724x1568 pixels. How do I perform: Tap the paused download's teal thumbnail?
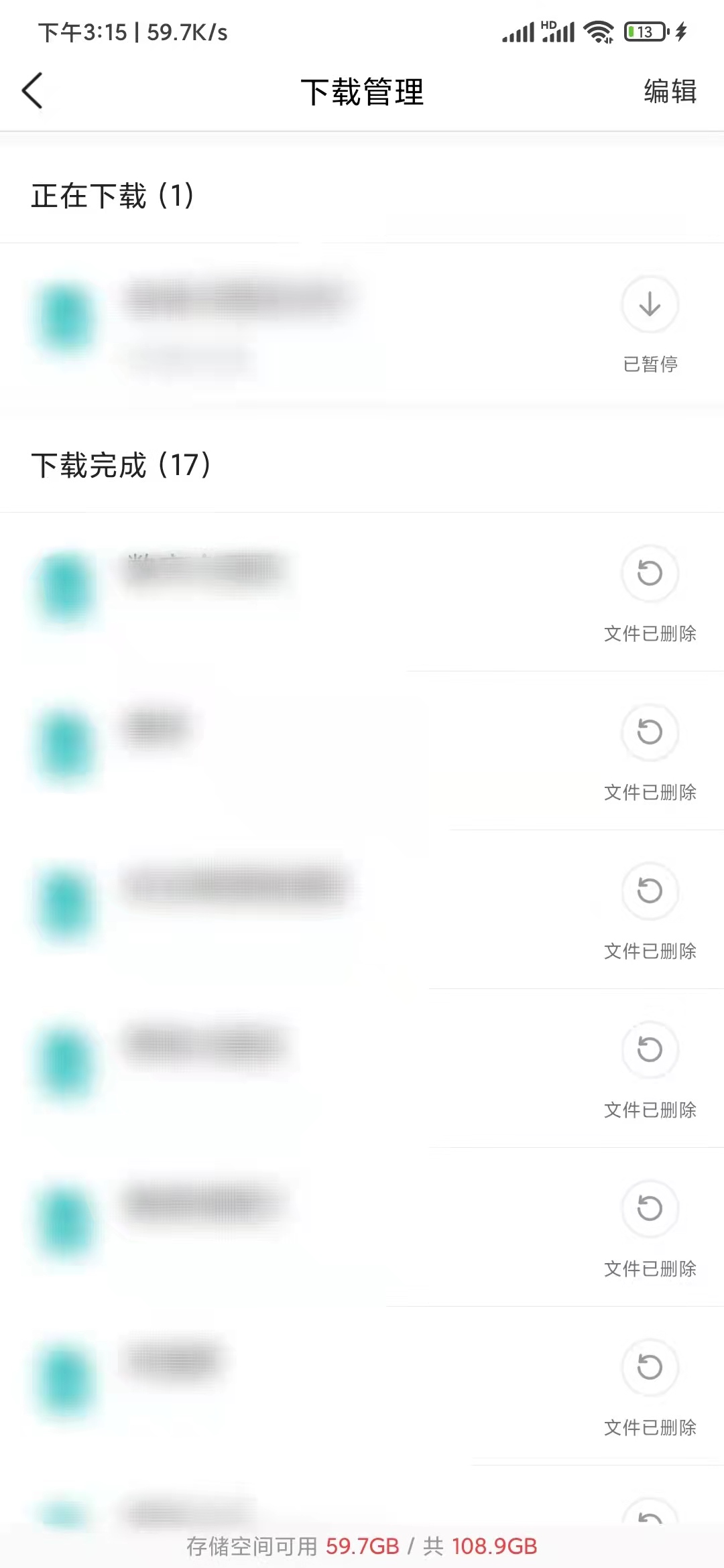[65, 315]
